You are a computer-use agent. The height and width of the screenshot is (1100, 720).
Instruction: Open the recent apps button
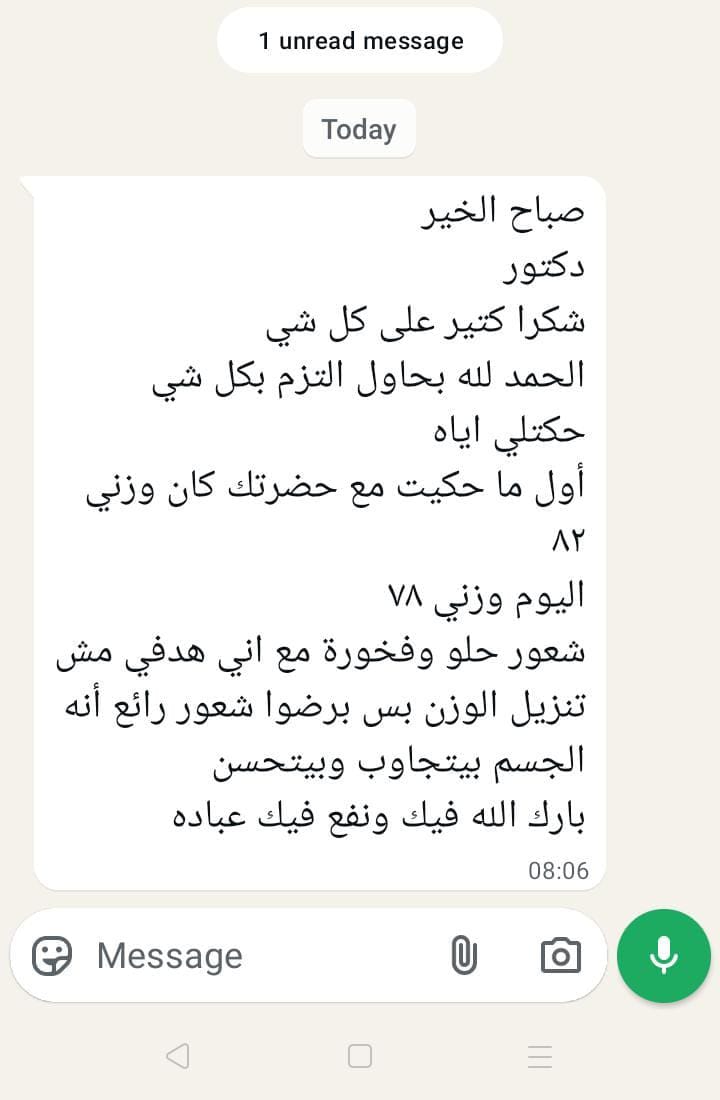[x=540, y=1056]
